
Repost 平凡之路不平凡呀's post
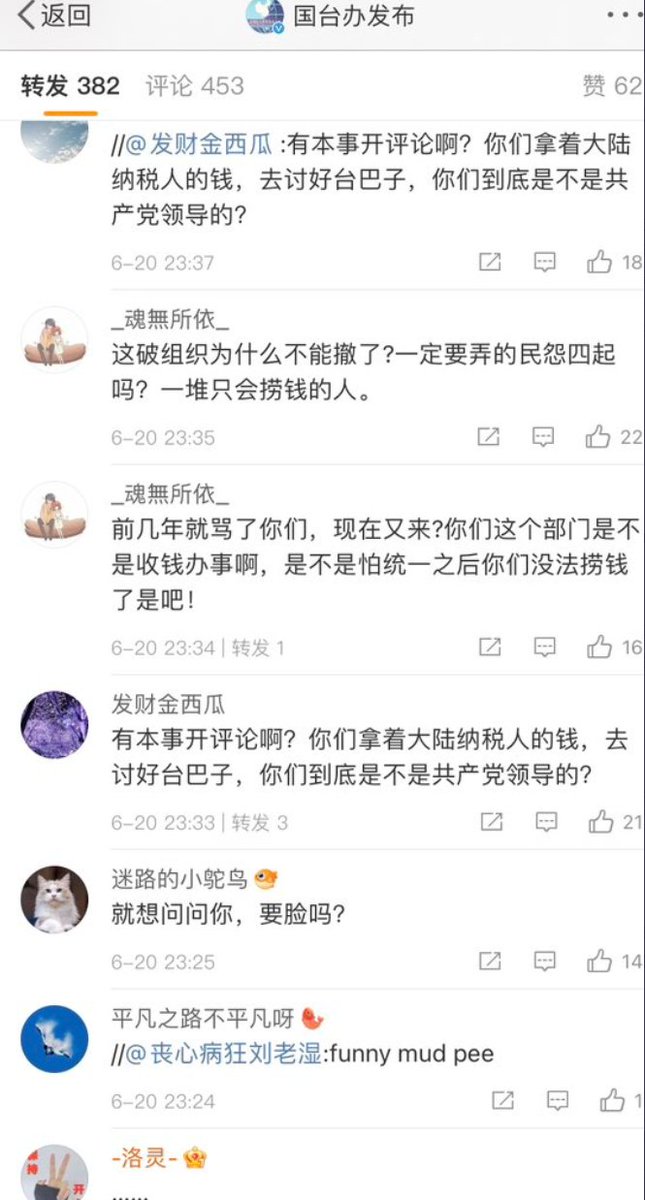tap(503, 1101)
